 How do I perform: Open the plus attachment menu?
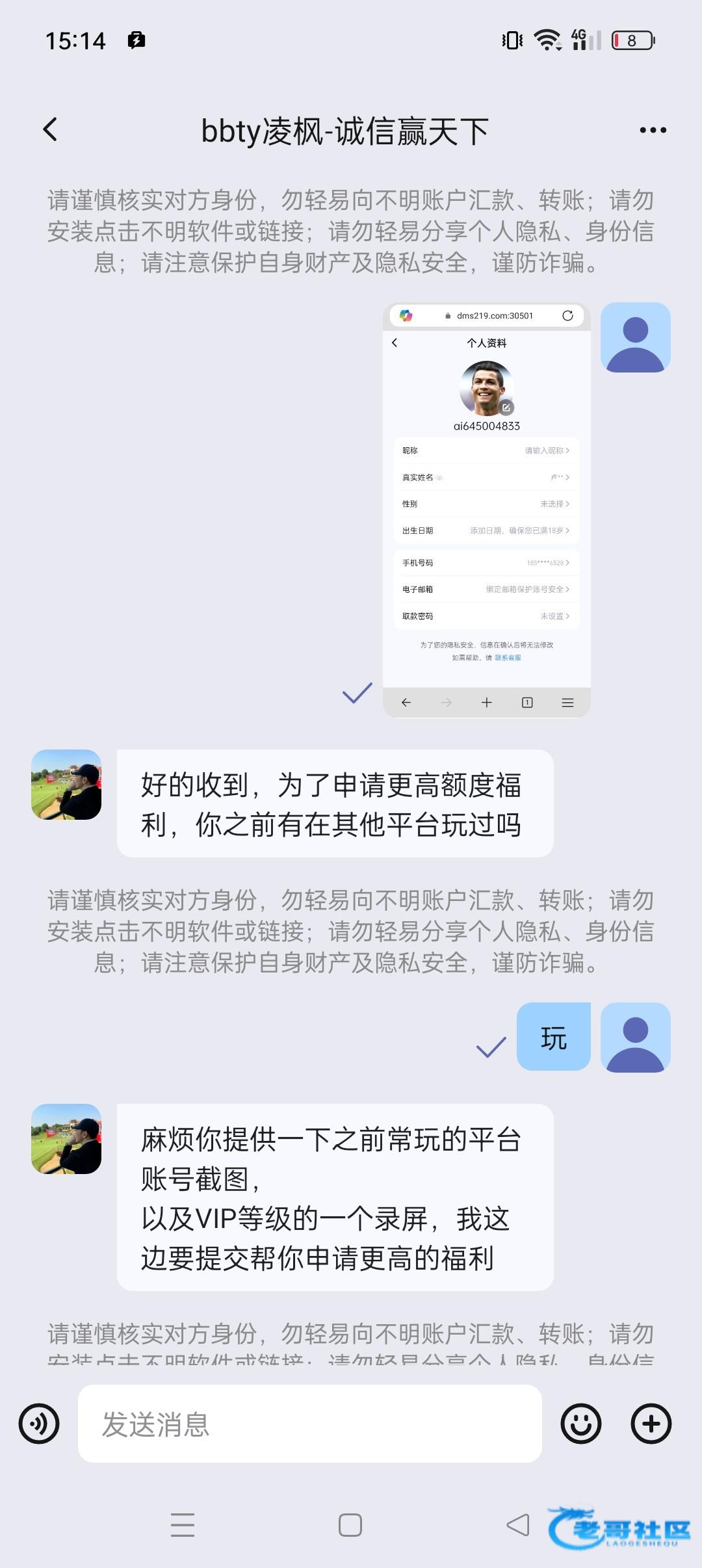pyautogui.click(x=651, y=1424)
